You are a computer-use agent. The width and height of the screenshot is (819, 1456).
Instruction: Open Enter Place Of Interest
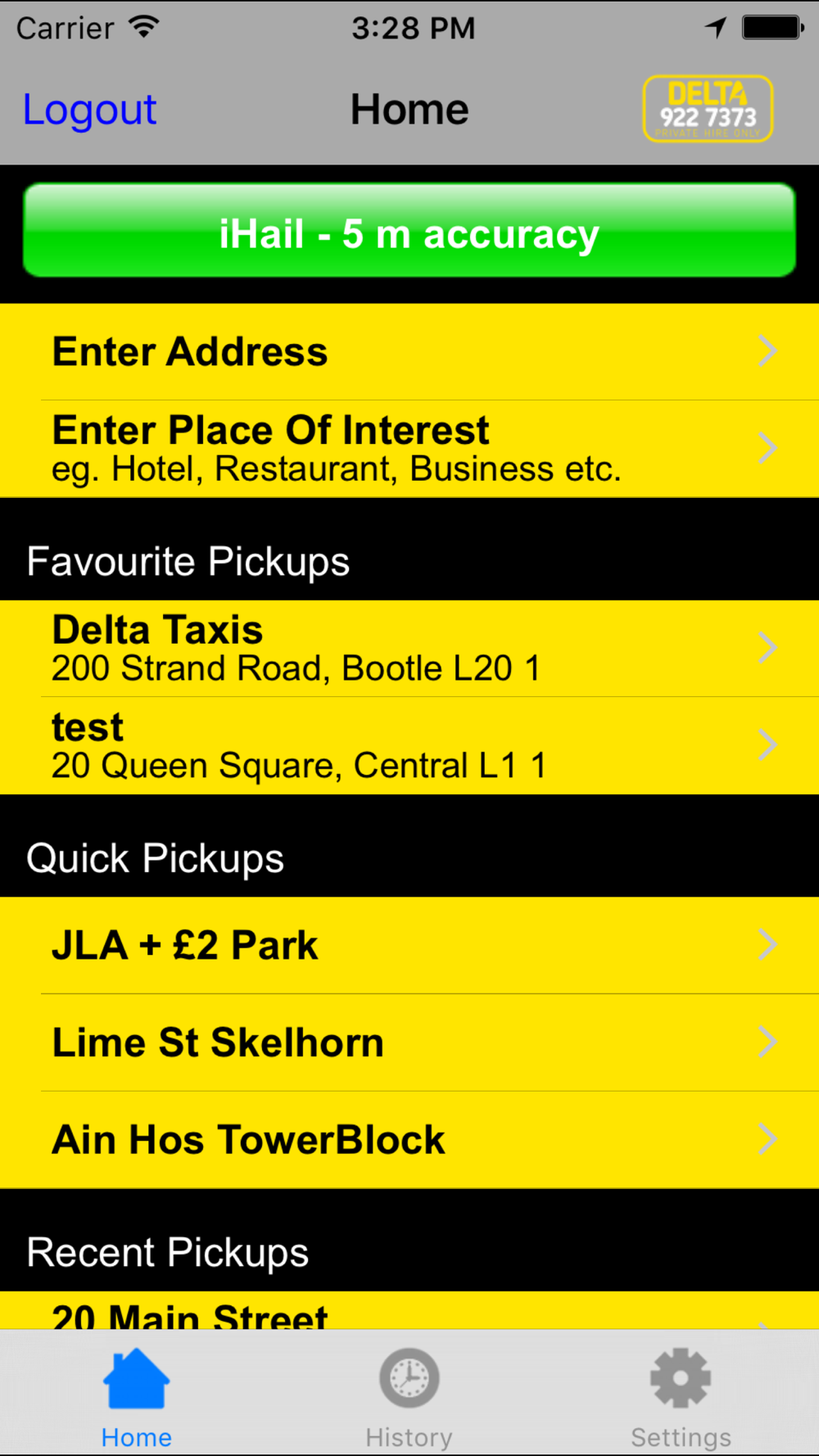click(x=409, y=449)
